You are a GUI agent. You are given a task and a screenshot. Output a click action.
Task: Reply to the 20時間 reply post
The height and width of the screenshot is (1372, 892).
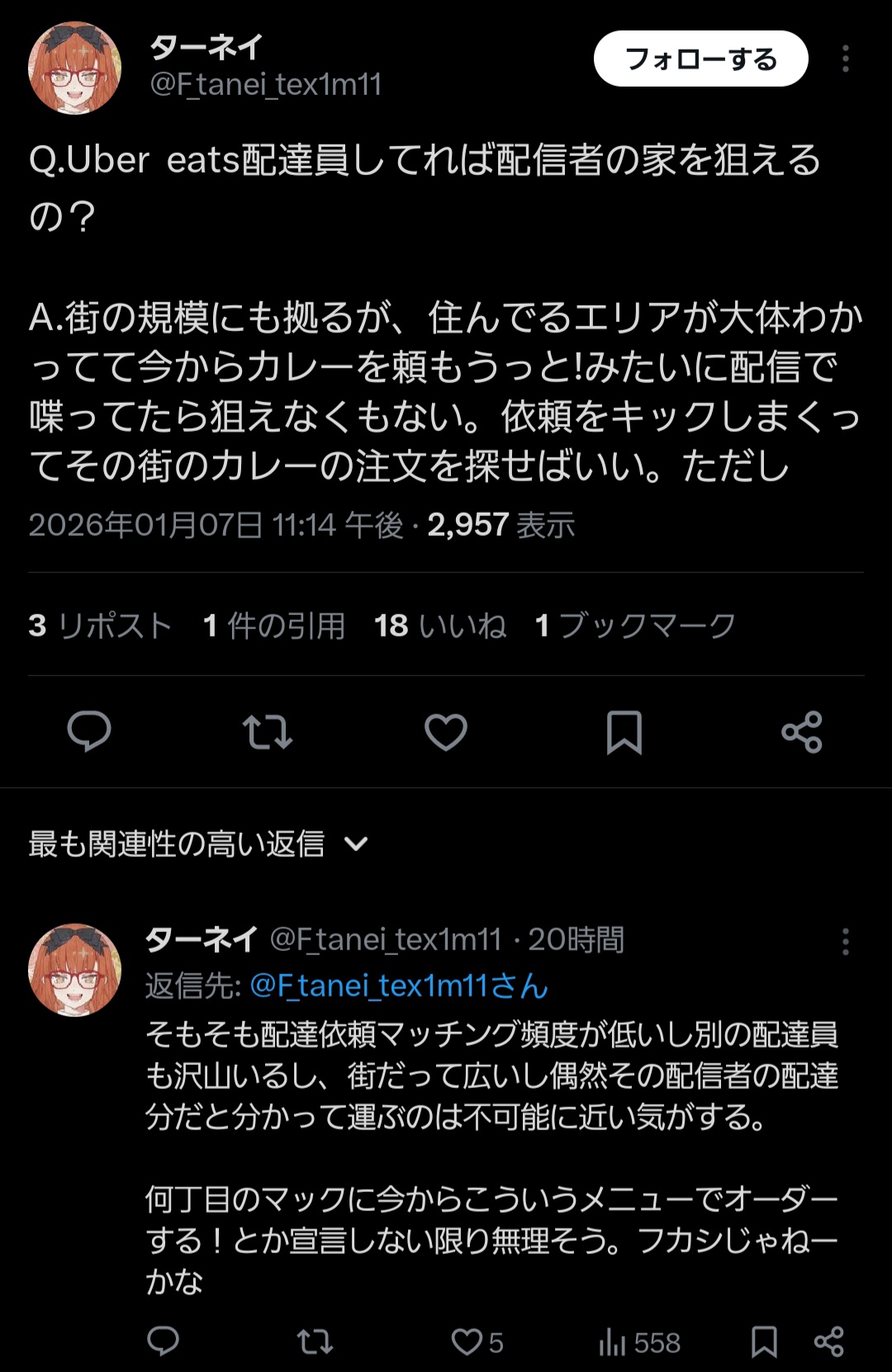[163, 1342]
